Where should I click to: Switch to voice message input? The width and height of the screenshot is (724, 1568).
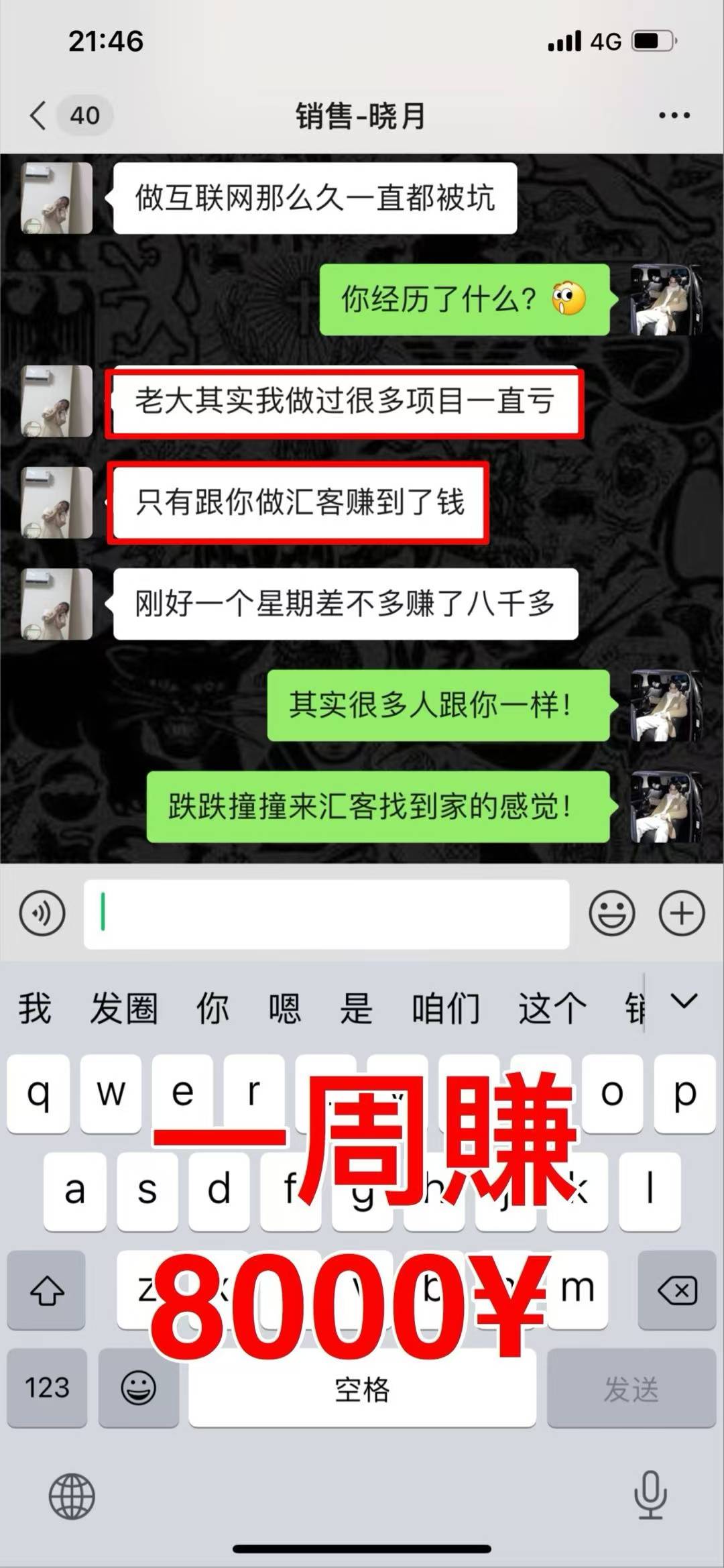[x=42, y=913]
